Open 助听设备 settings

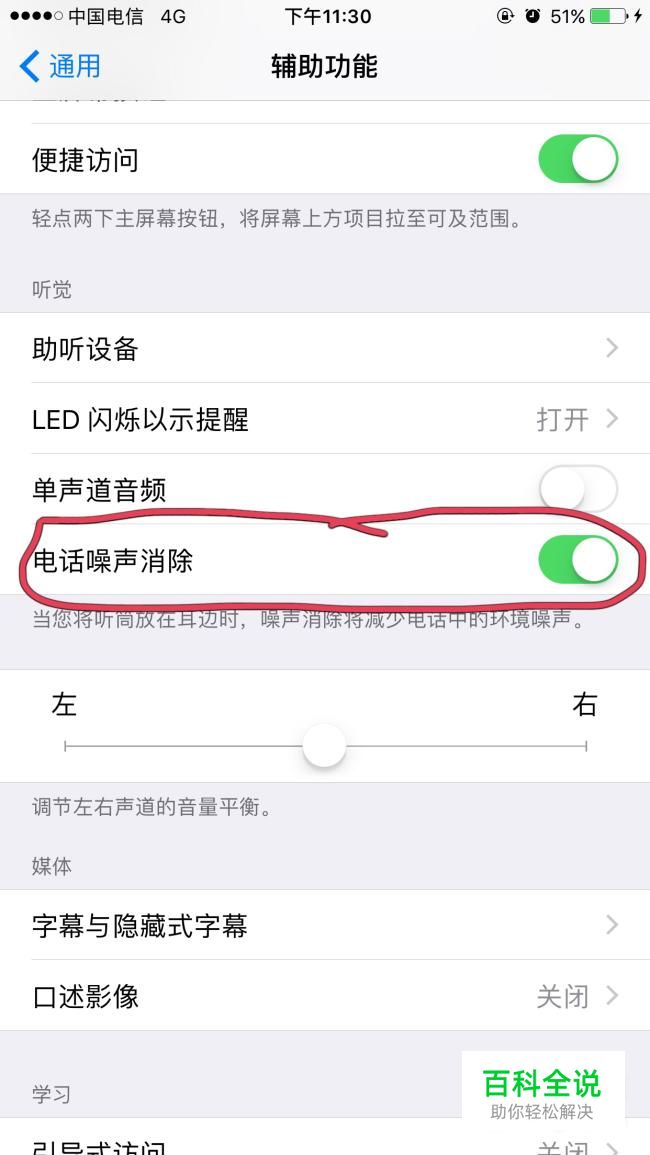pyautogui.click(x=325, y=348)
